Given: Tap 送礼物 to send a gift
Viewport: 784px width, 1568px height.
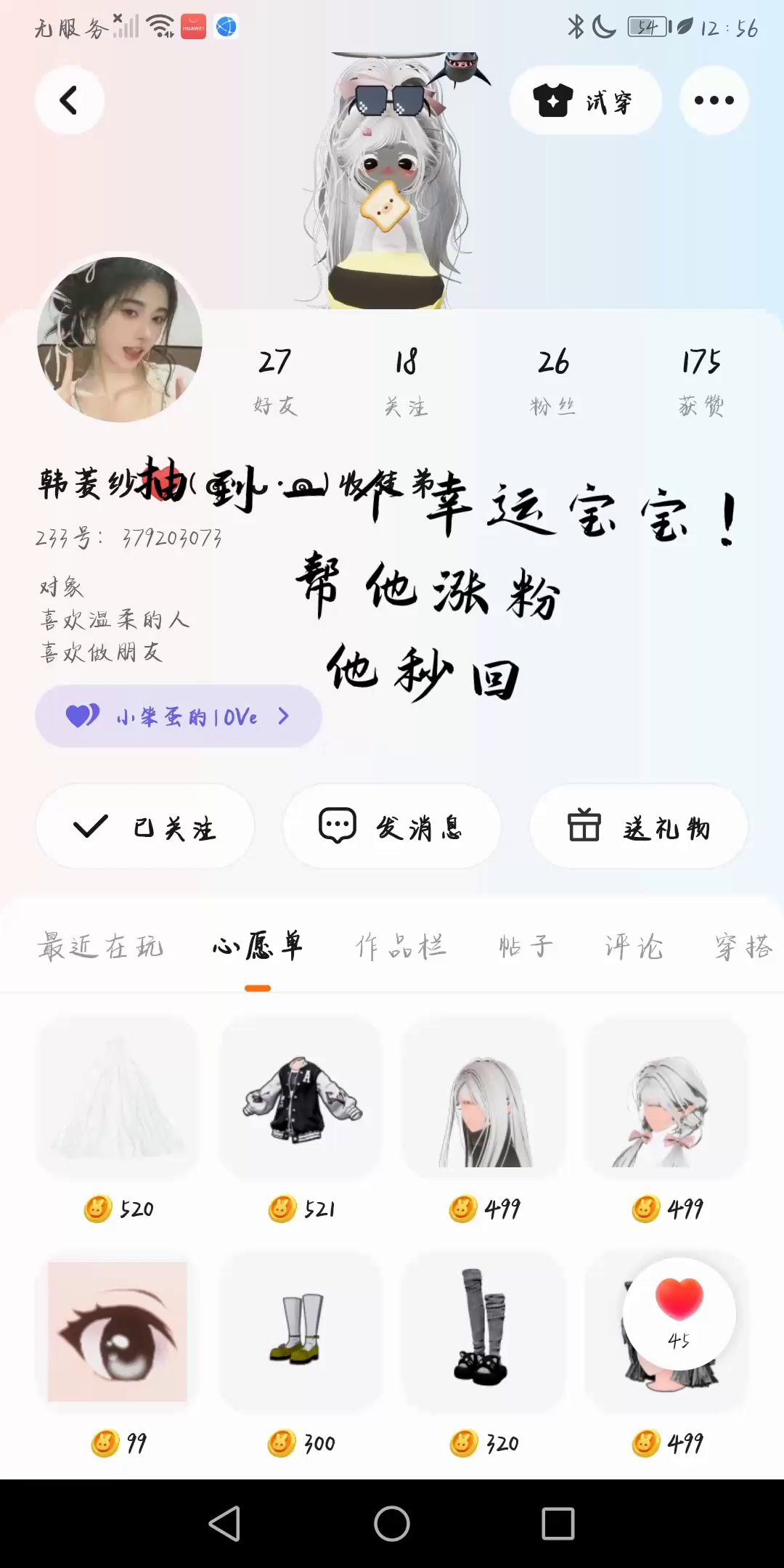Looking at the screenshot, I should (639, 827).
